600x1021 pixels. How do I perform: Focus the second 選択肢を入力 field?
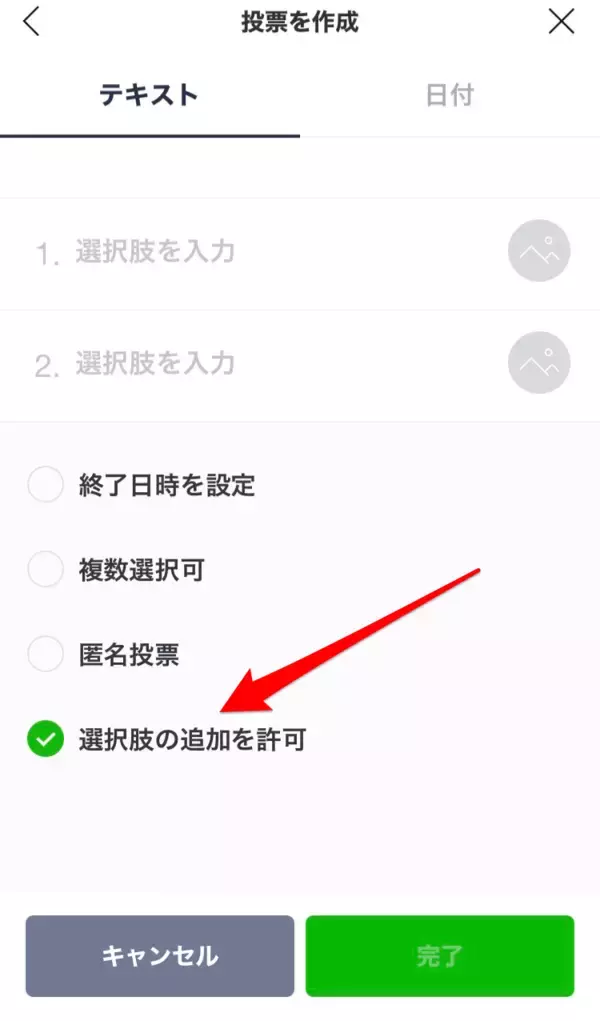(x=260, y=364)
